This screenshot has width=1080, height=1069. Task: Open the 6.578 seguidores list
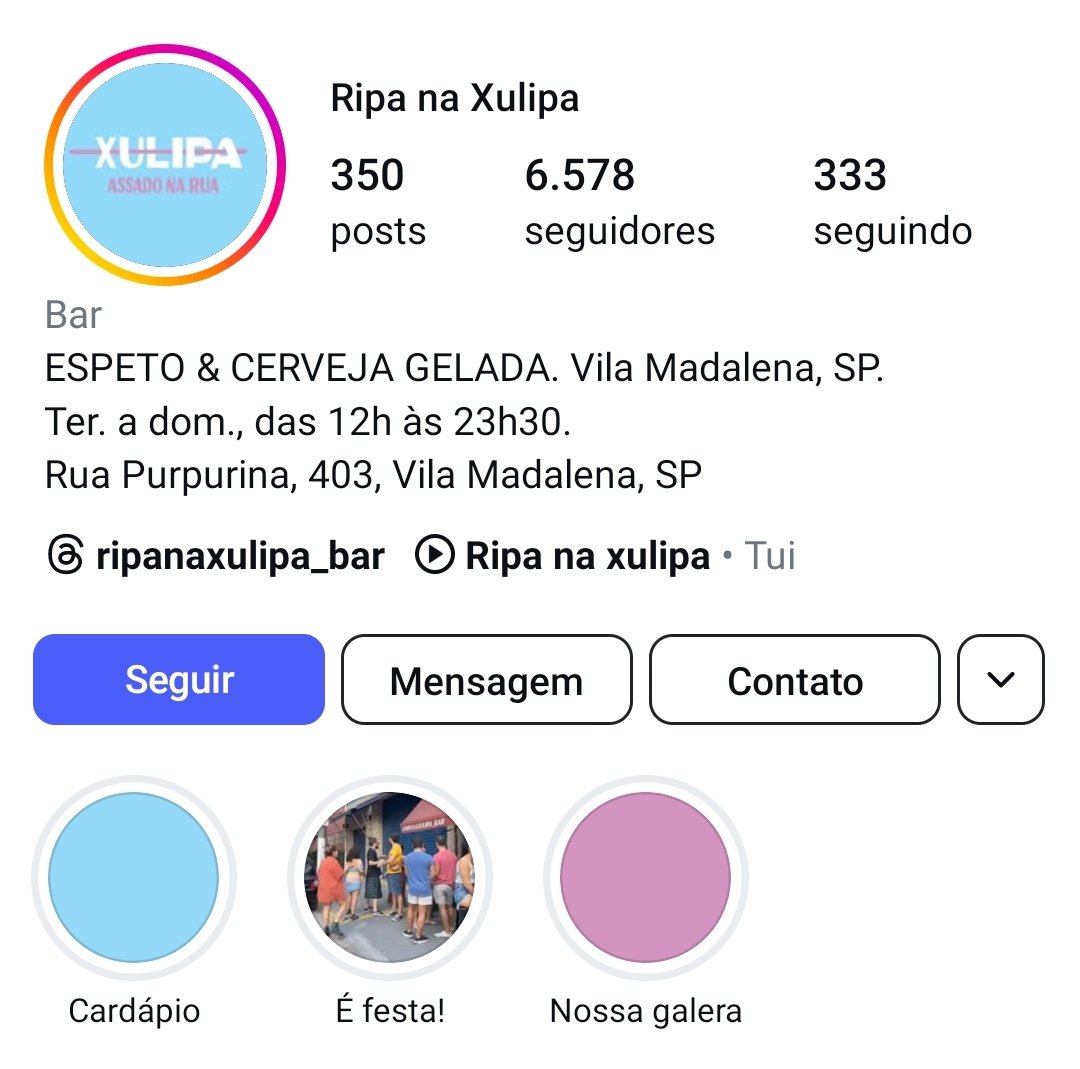(x=619, y=203)
